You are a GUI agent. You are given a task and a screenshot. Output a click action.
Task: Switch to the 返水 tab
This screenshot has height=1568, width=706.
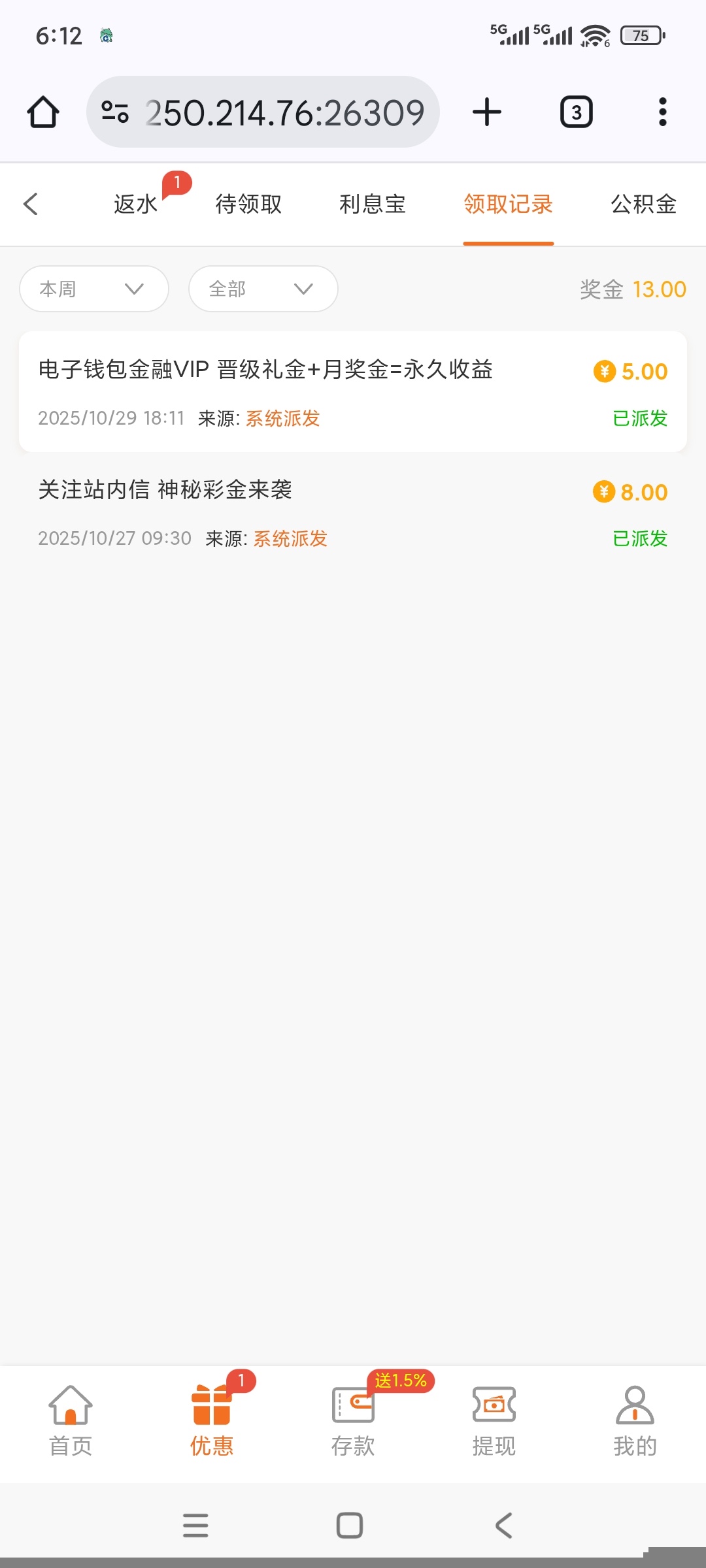pyautogui.click(x=135, y=204)
